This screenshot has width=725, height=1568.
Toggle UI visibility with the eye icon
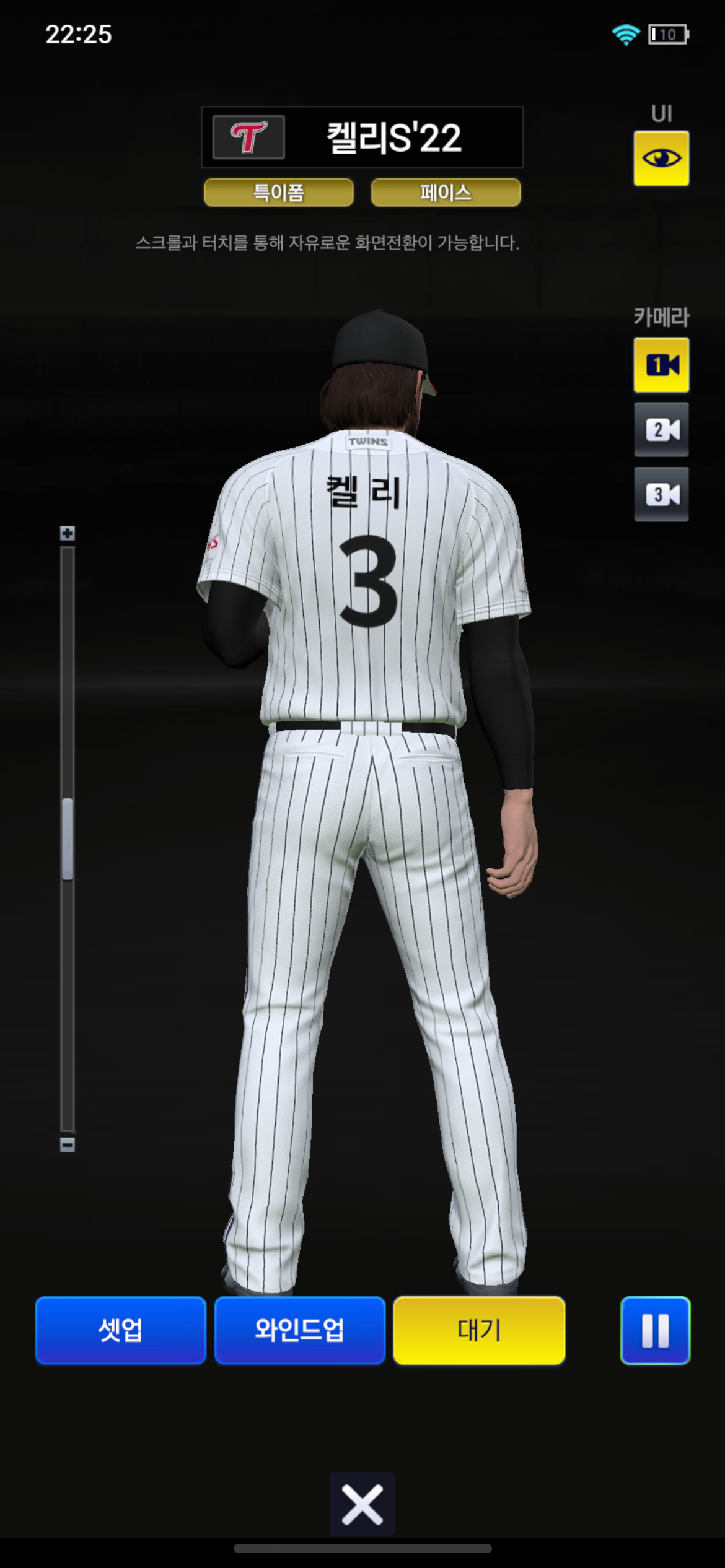pos(661,159)
